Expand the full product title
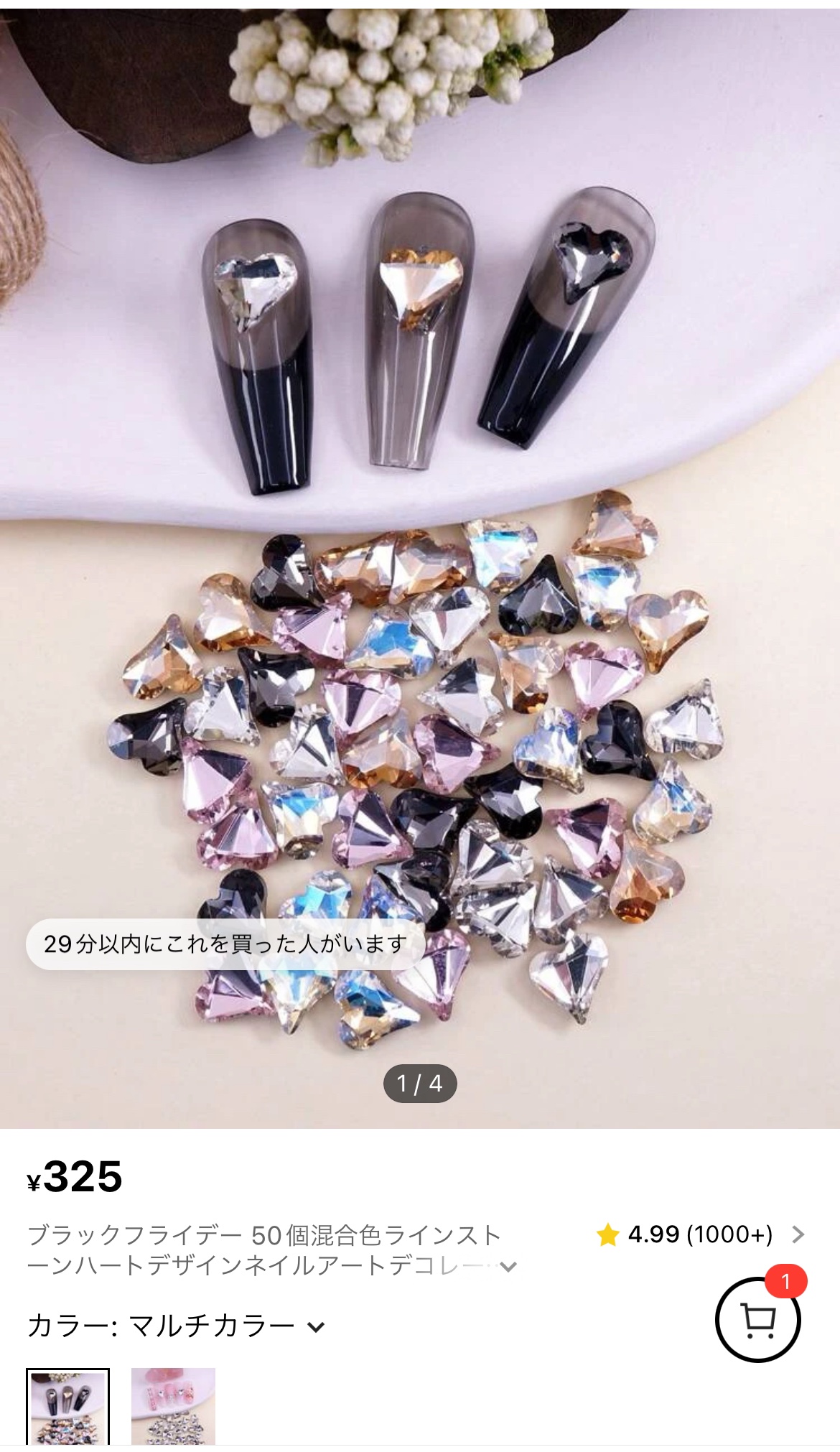This screenshot has height=1452, width=840. [508, 1267]
